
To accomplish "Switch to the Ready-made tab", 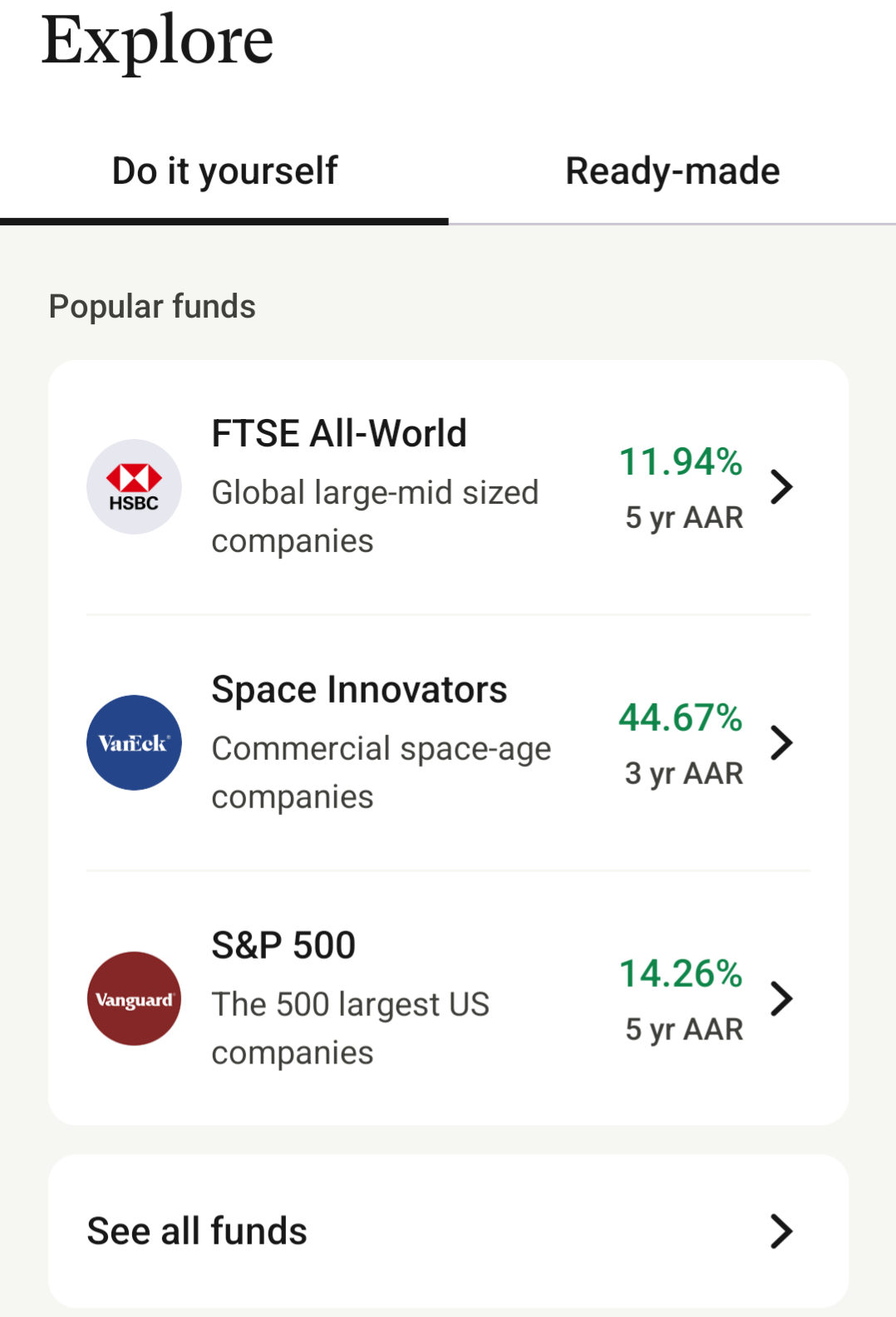I will pyautogui.click(x=672, y=170).
